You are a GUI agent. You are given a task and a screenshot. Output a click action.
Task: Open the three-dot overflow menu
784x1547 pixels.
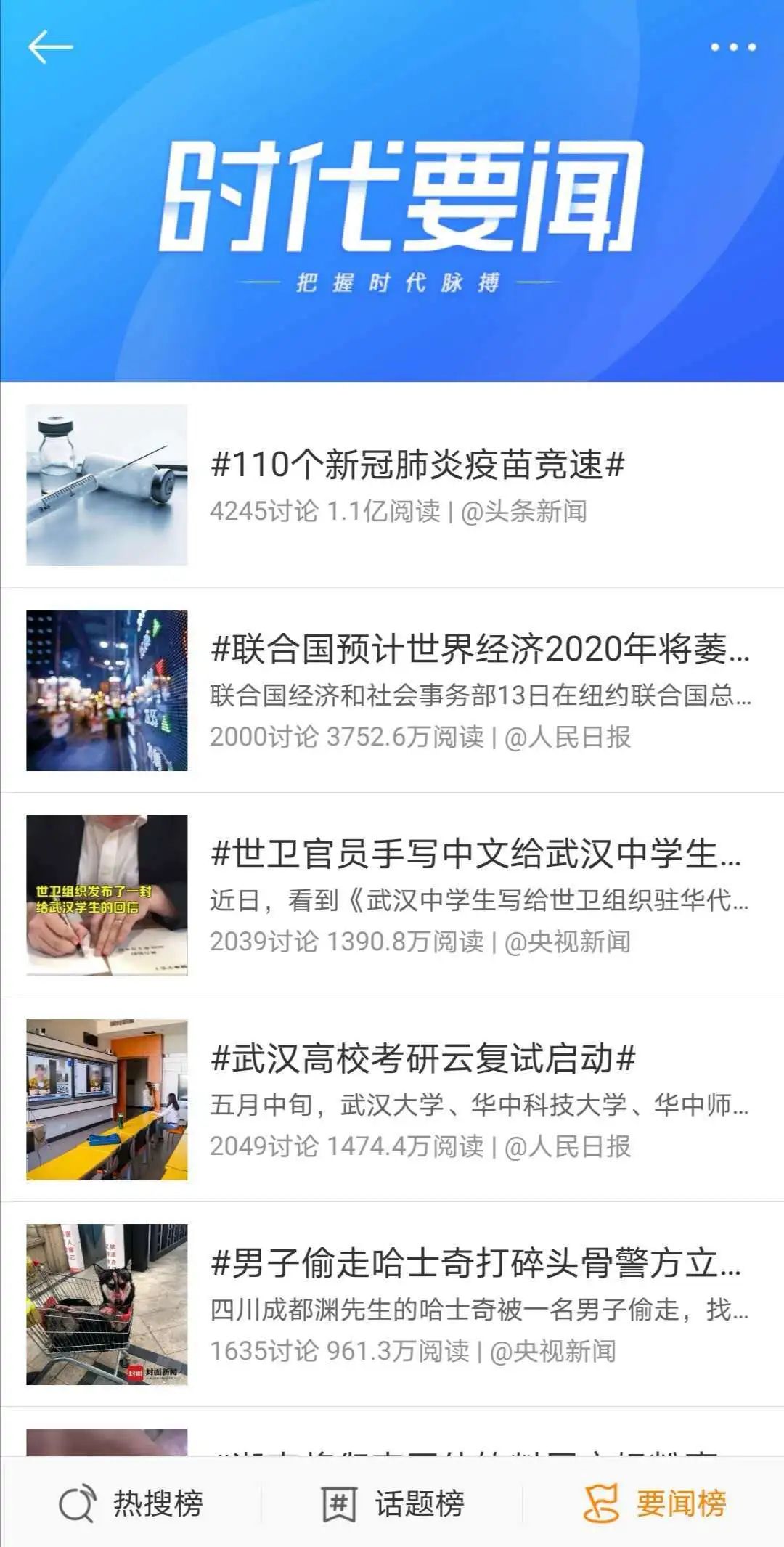733,47
